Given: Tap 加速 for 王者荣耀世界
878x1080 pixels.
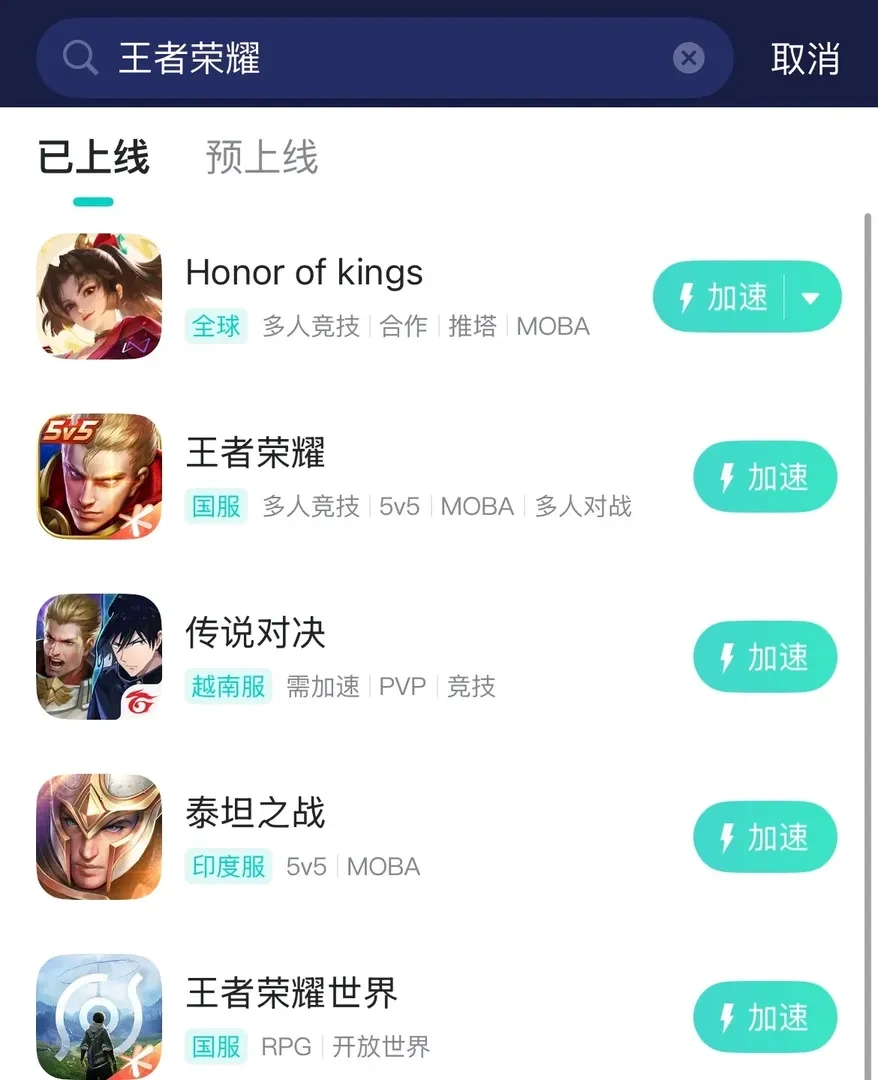Looking at the screenshot, I should pyautogui.click(x=765, y=1017).
